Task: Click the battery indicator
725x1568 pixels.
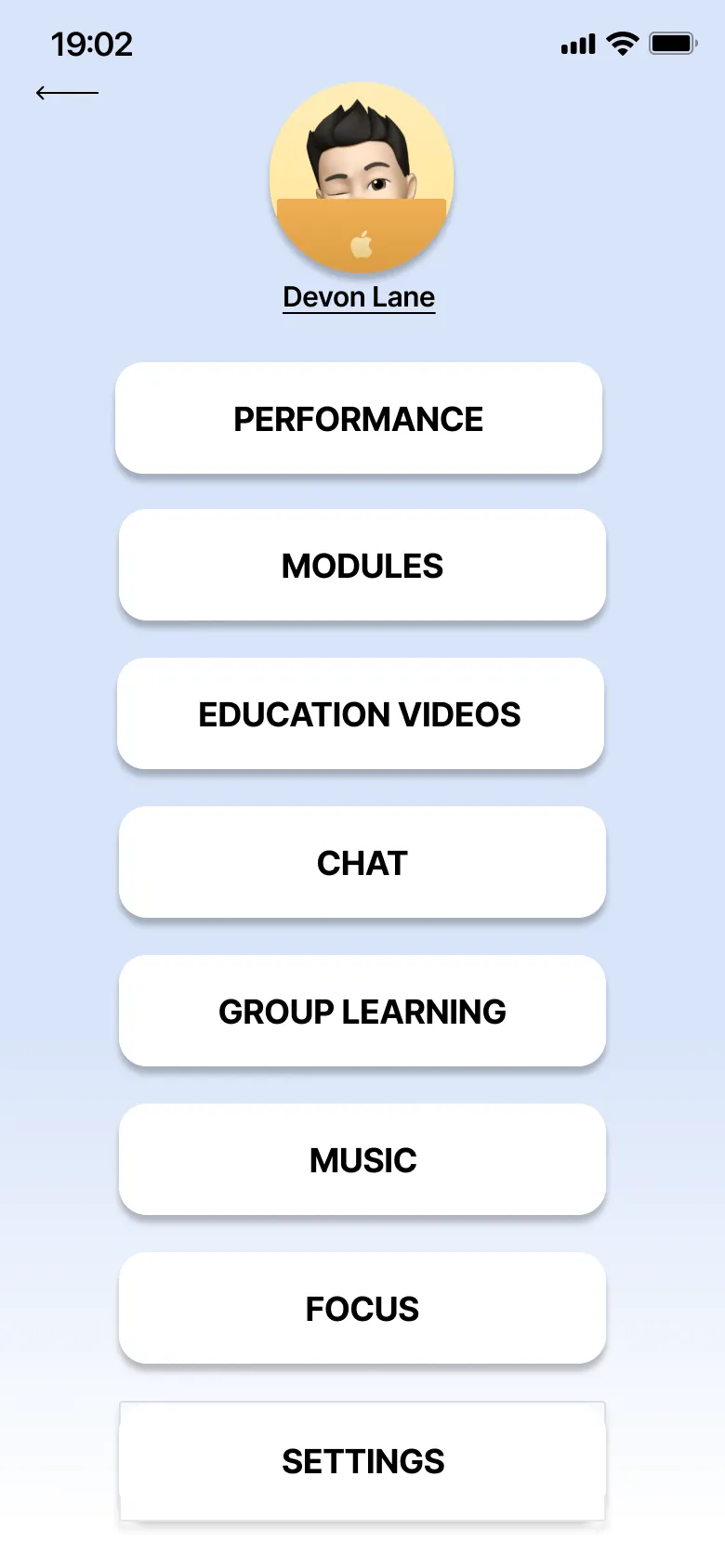Action: pos(672,43)
